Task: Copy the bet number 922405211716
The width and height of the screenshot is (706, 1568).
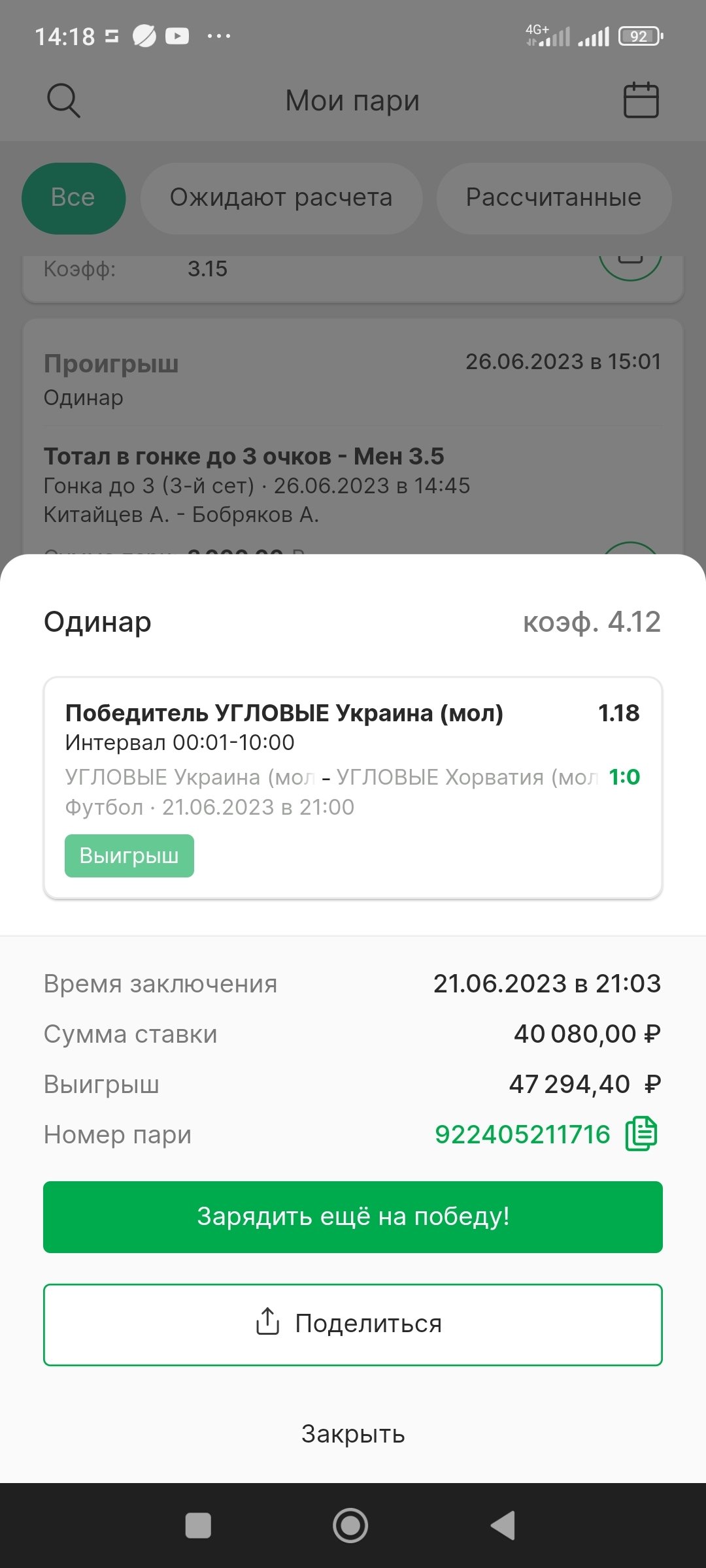Action: [x=641, y=1134]
